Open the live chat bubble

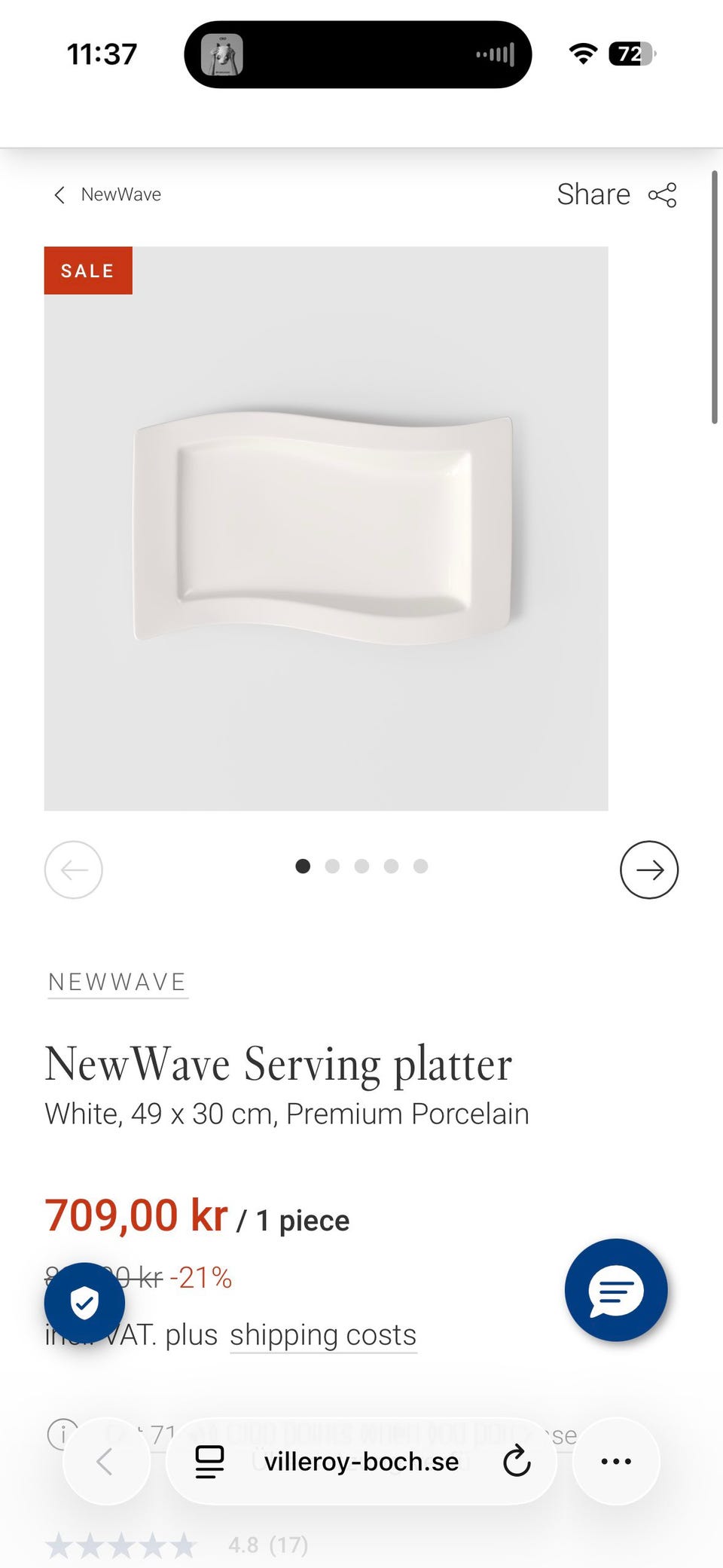(615, 1289)
